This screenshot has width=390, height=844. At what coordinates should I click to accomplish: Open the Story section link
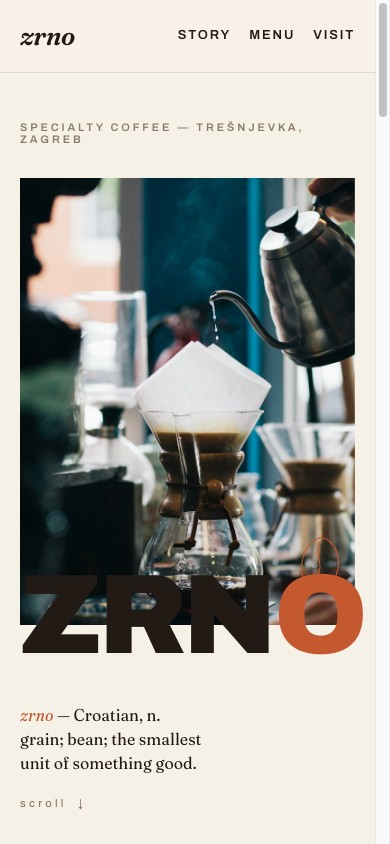click(203, 35)
